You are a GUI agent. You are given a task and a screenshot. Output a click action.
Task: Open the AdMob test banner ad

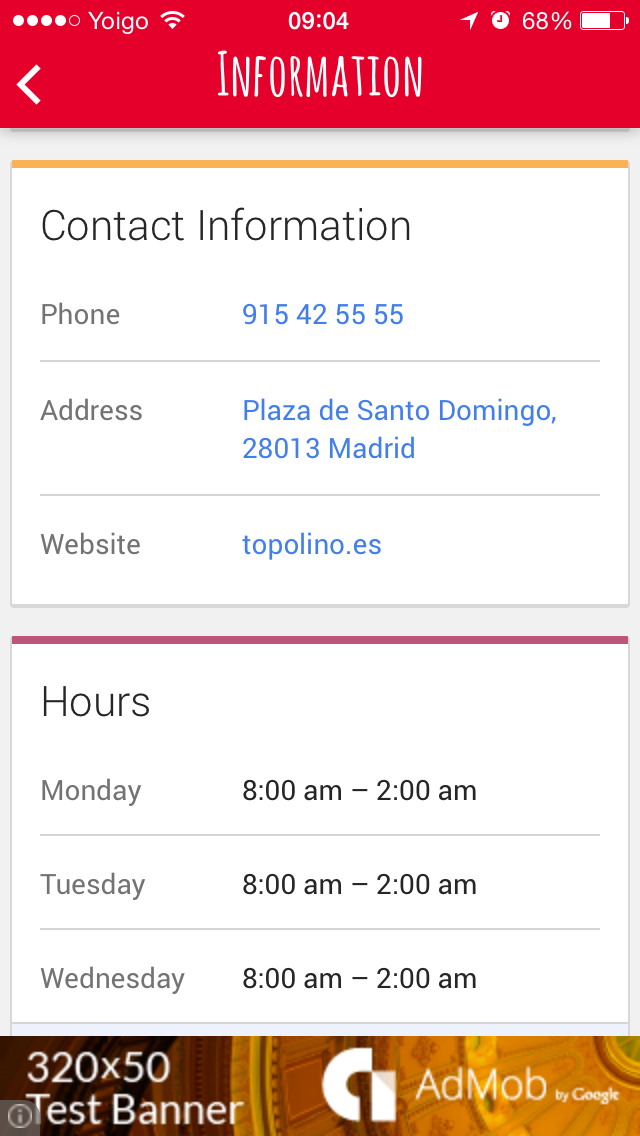pos(320,1085)
